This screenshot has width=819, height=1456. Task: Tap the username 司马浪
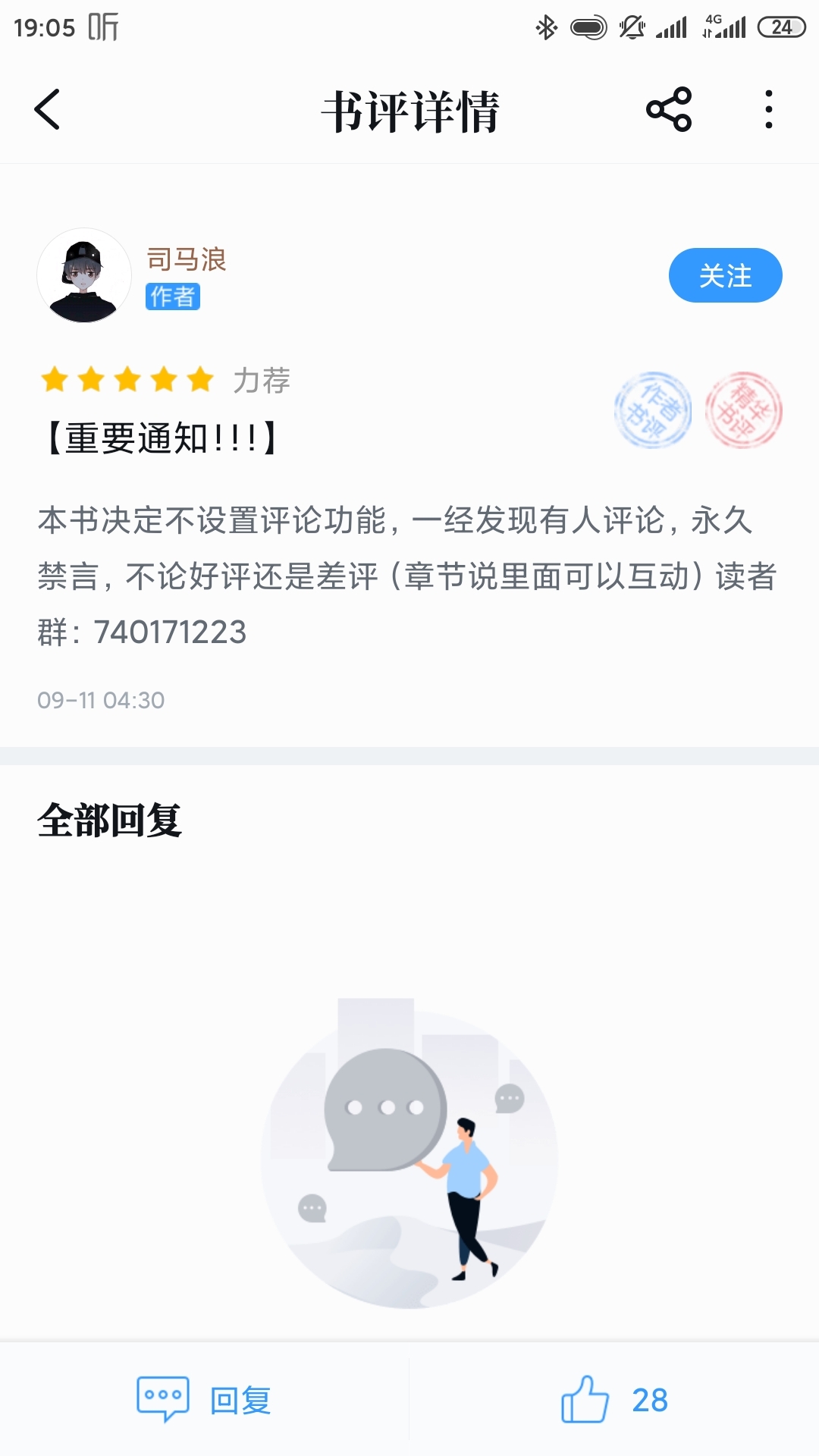pos(187,259)
